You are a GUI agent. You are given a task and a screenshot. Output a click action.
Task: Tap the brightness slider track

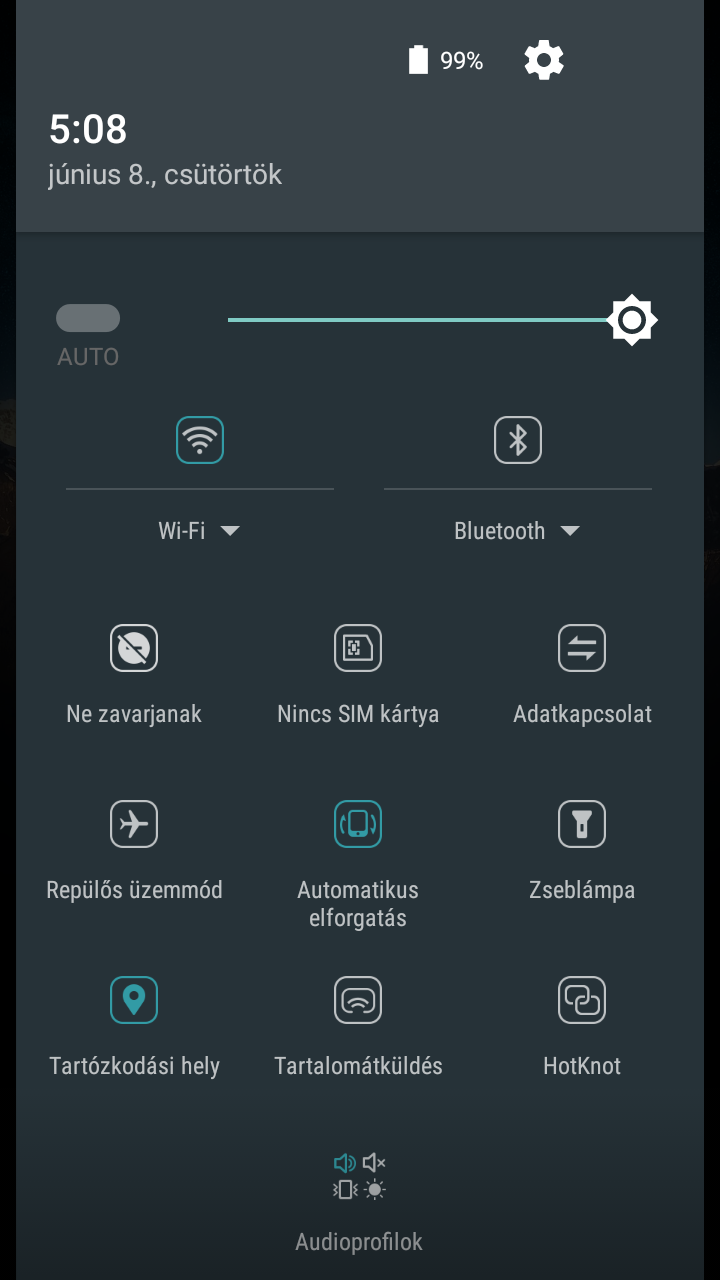pyautogui.click(x=418, y=320)
